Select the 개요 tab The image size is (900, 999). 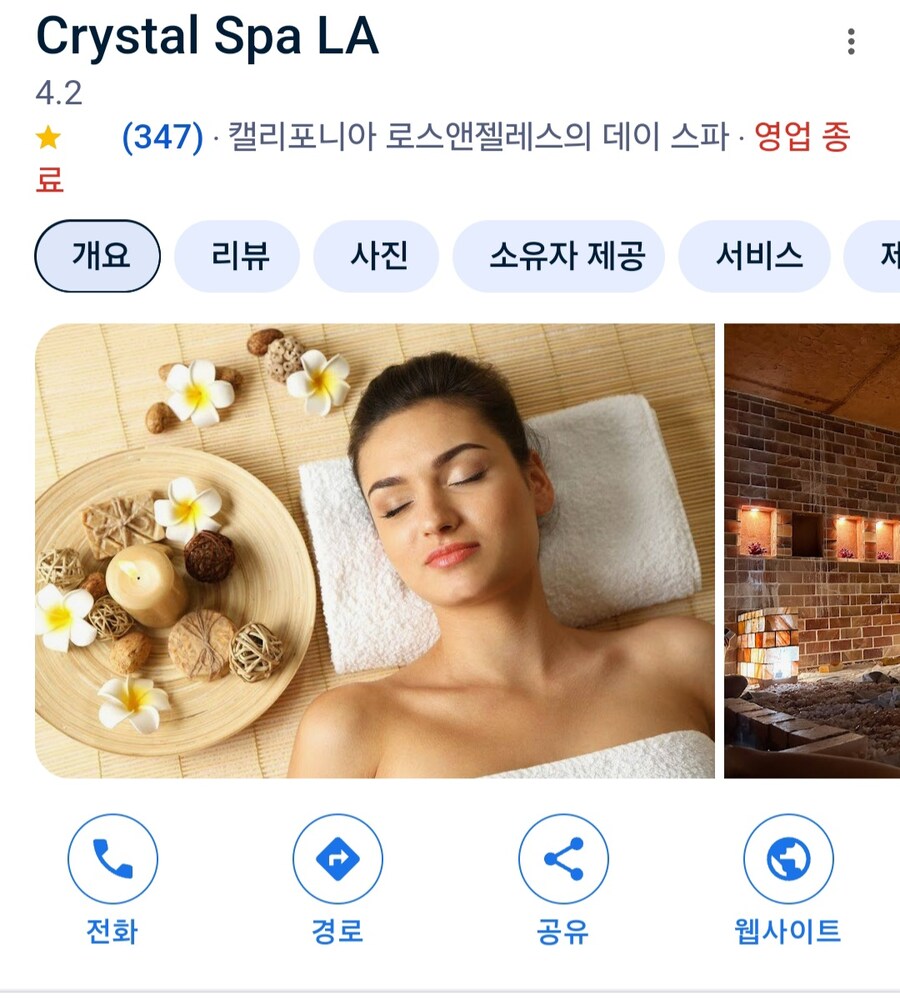click(98, 256)
